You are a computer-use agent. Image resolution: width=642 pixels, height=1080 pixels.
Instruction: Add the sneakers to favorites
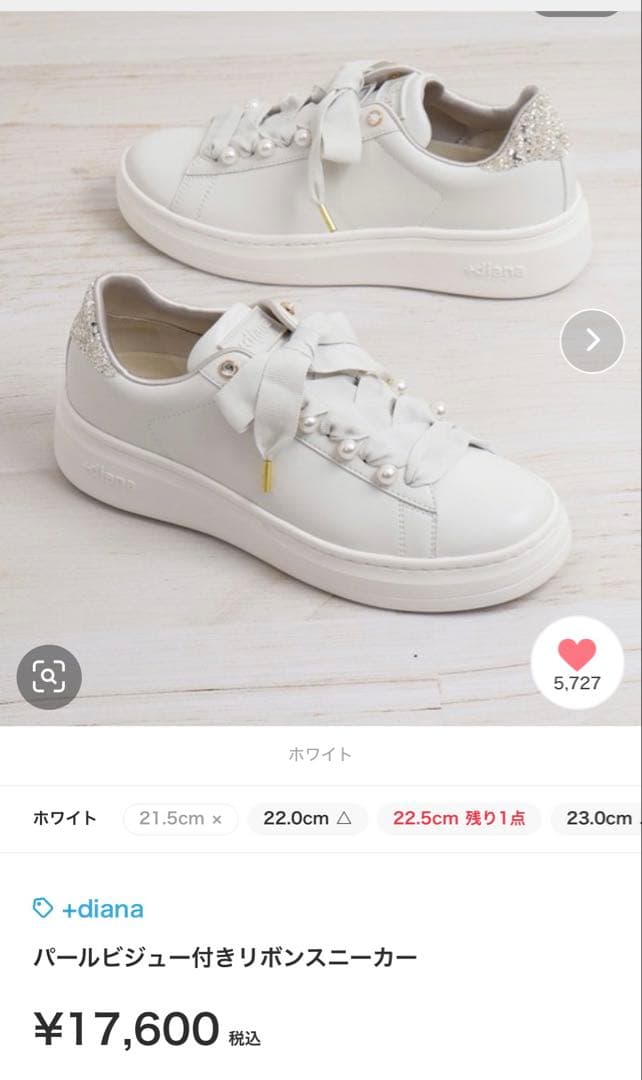(577, 662)
